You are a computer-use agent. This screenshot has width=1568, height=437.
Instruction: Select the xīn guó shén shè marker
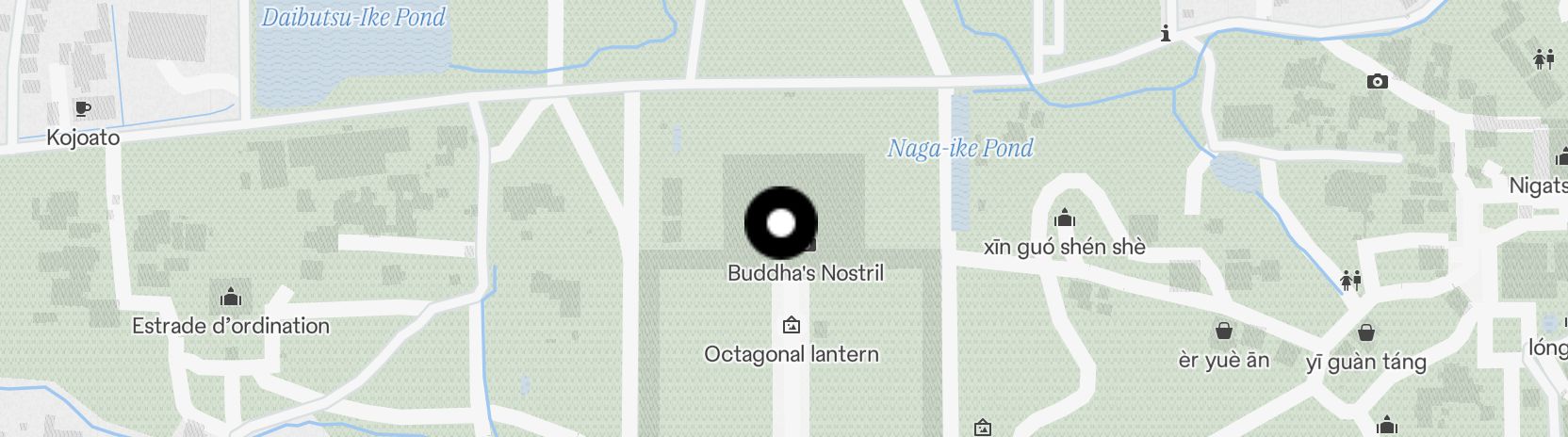(1065, 219)
